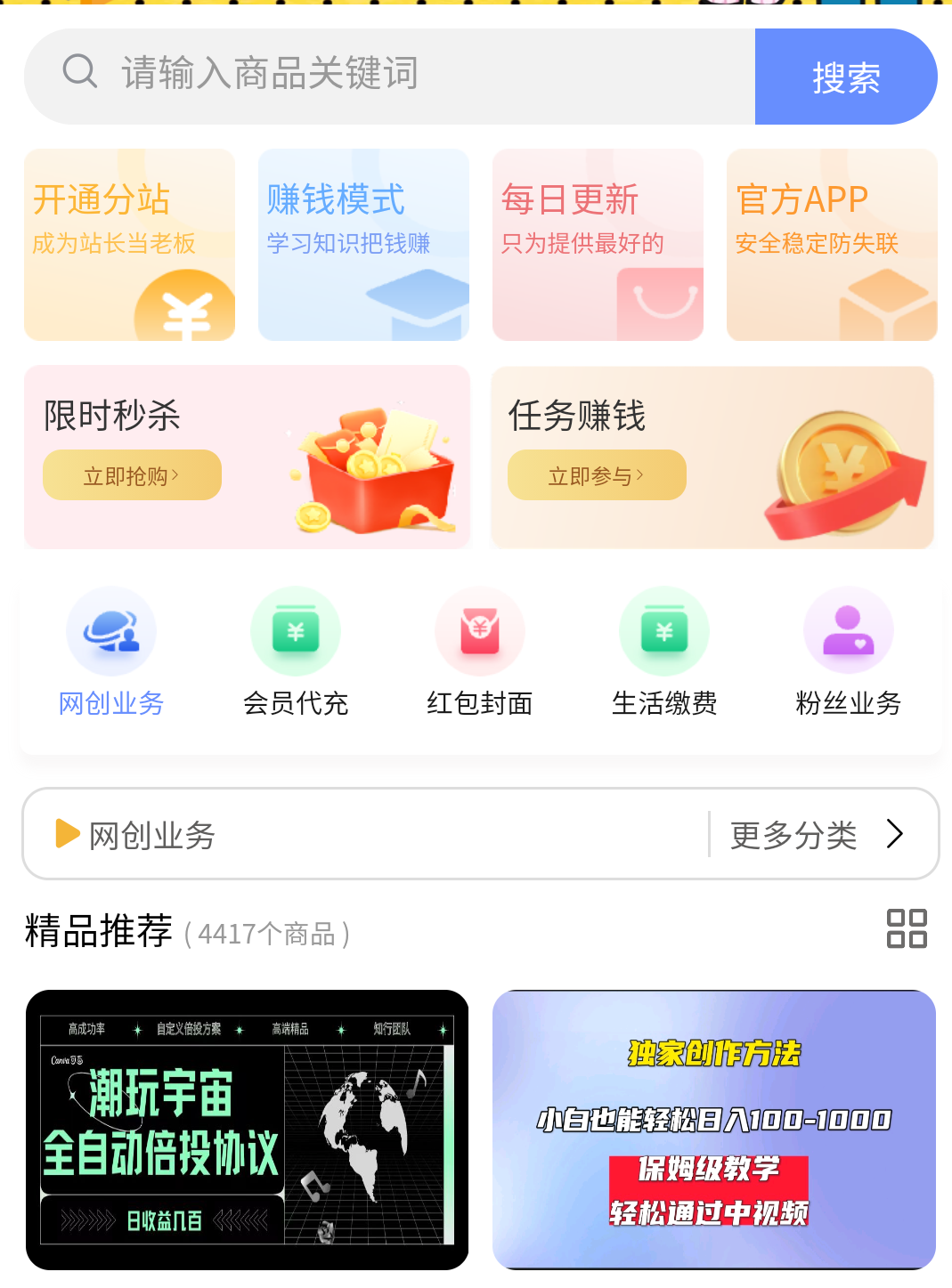Open 更多分类 to see more categories
The width and height of the screenshot is (952, 1288).
pyautogui.click(x=816, y=835)
